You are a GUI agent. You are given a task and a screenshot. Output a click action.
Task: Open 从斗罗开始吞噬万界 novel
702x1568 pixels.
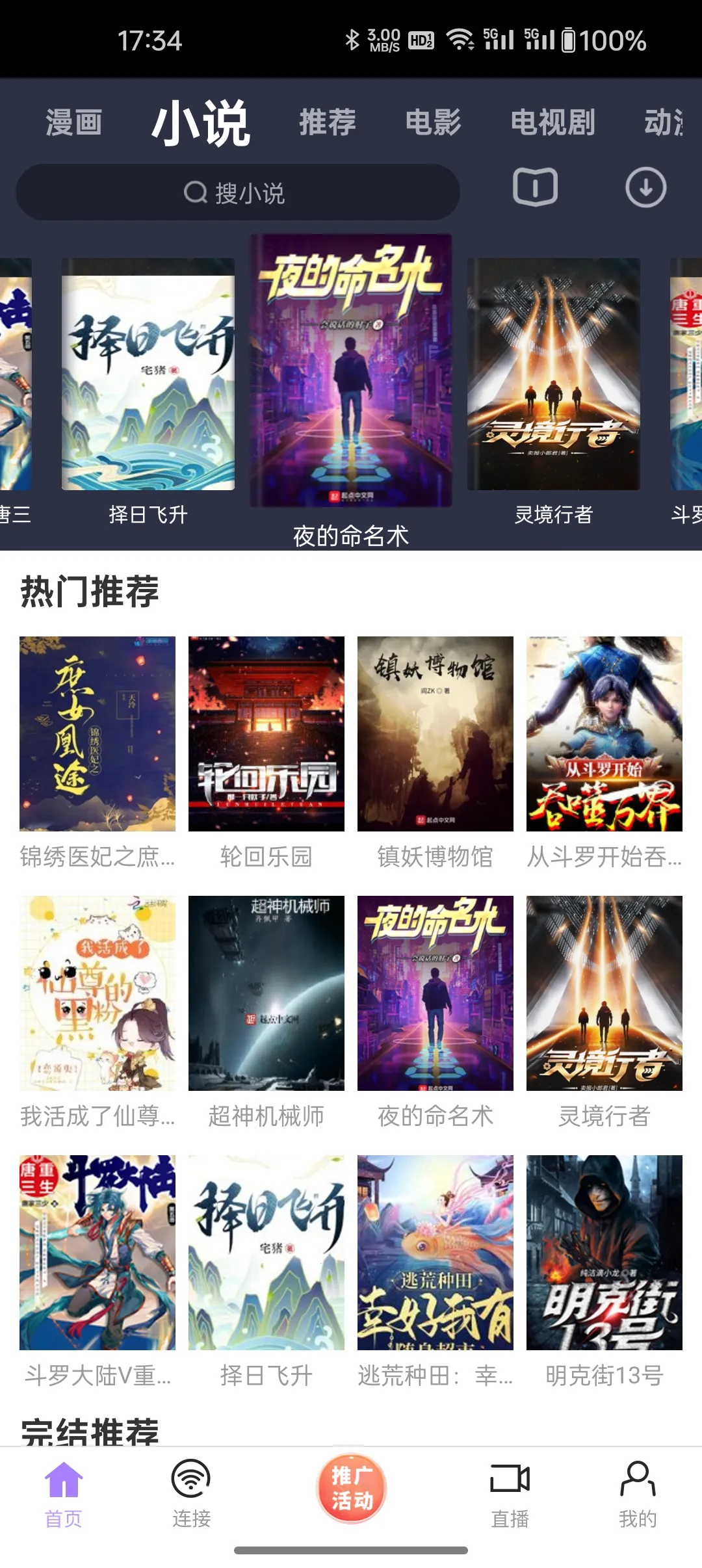click(x=604, y=734)
